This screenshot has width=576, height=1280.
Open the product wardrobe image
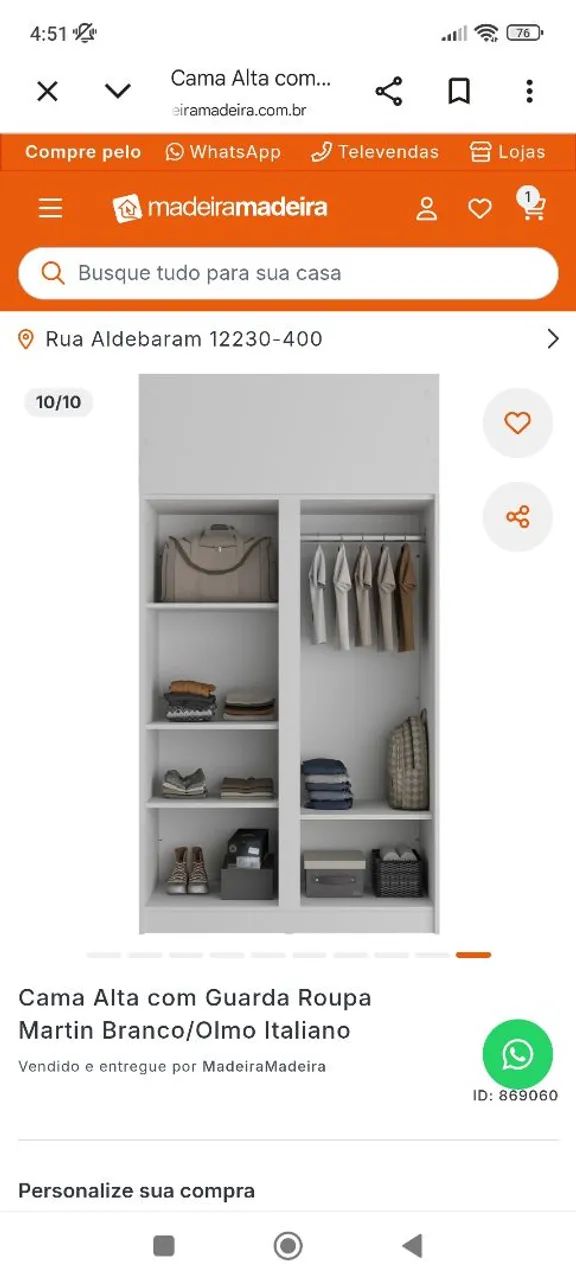point(289,654)
